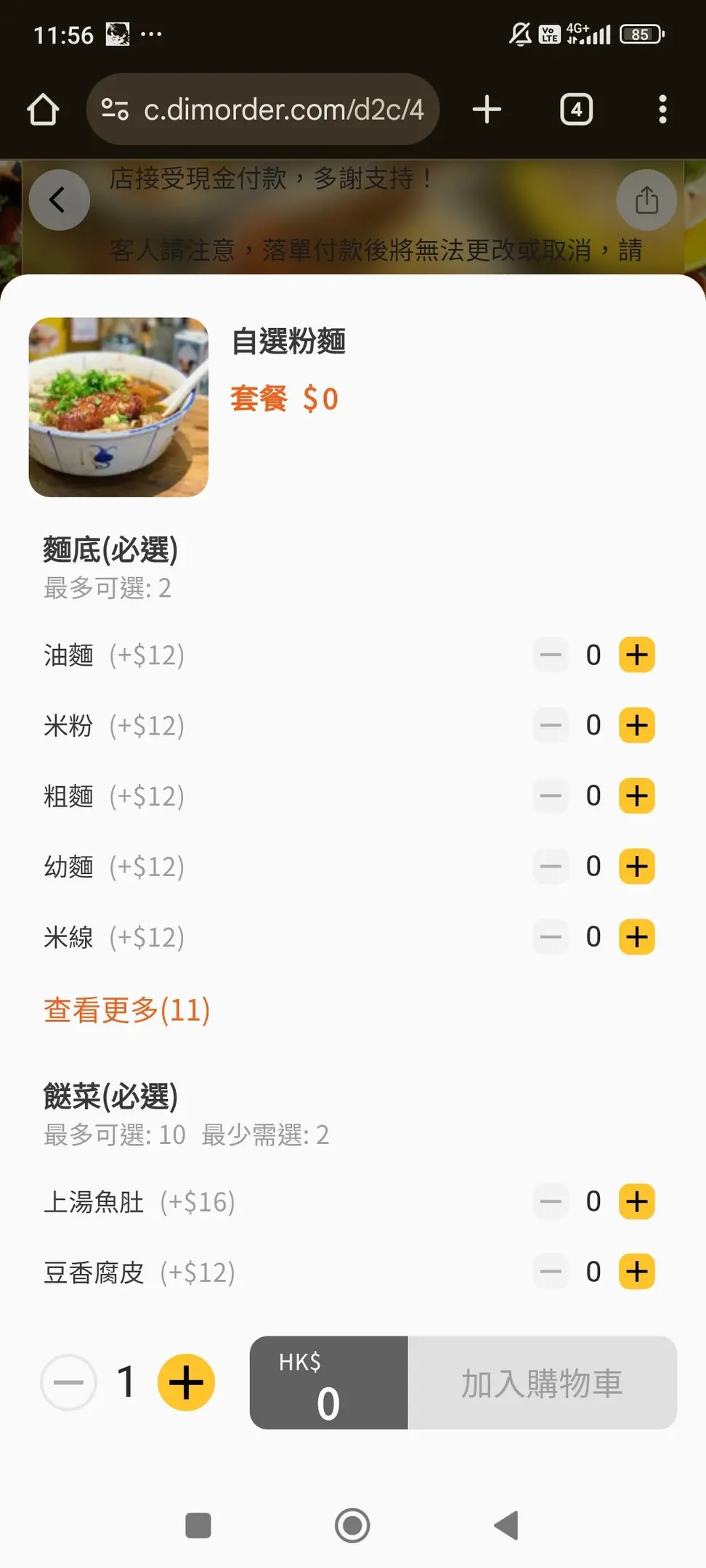Add one 上湯魚肚 topping
Image resolution: width=706 pixels, height=1568 pixels.
point(636,1201)
